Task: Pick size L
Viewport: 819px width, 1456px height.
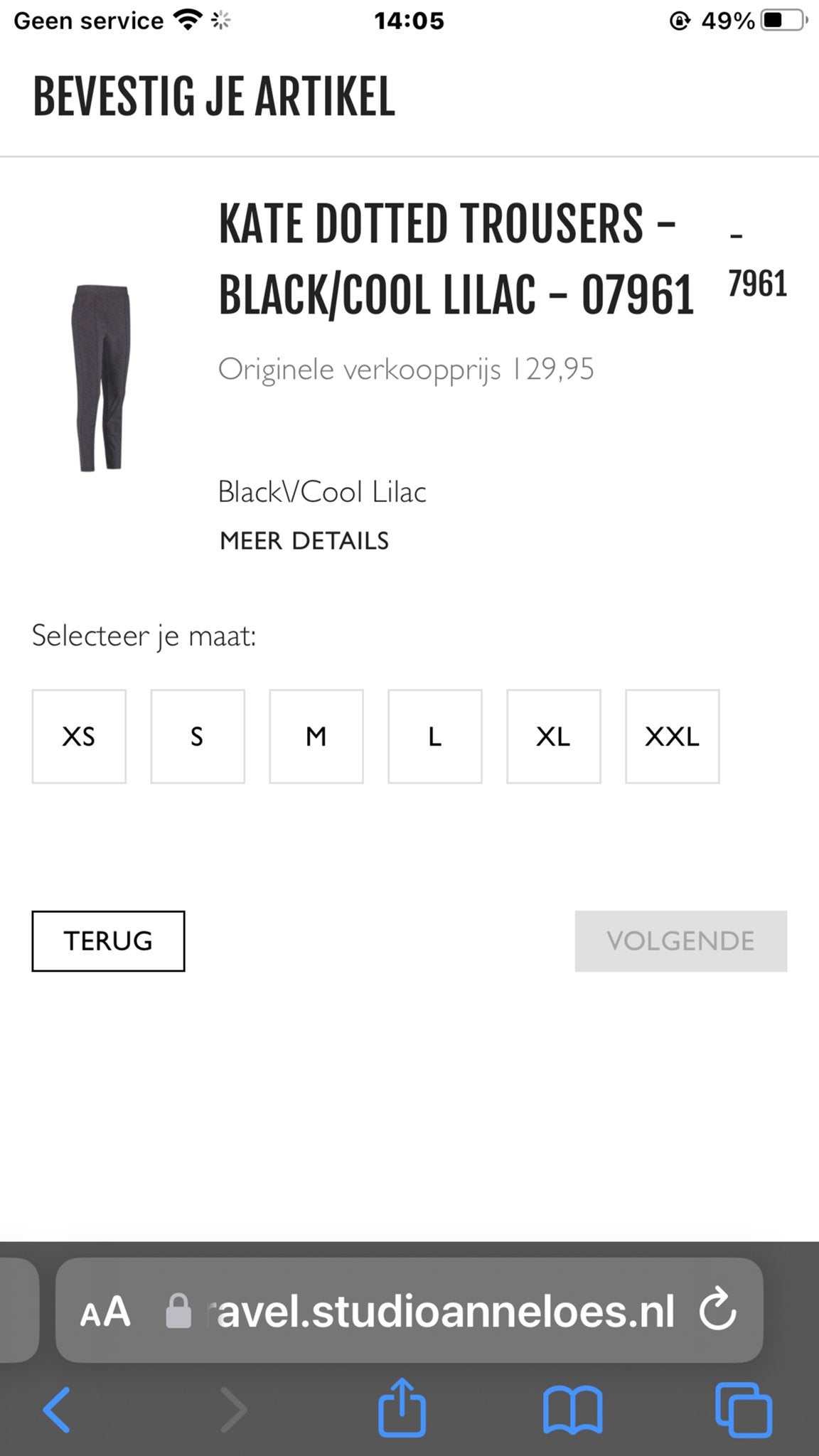Action: click(x=435, y=737)
